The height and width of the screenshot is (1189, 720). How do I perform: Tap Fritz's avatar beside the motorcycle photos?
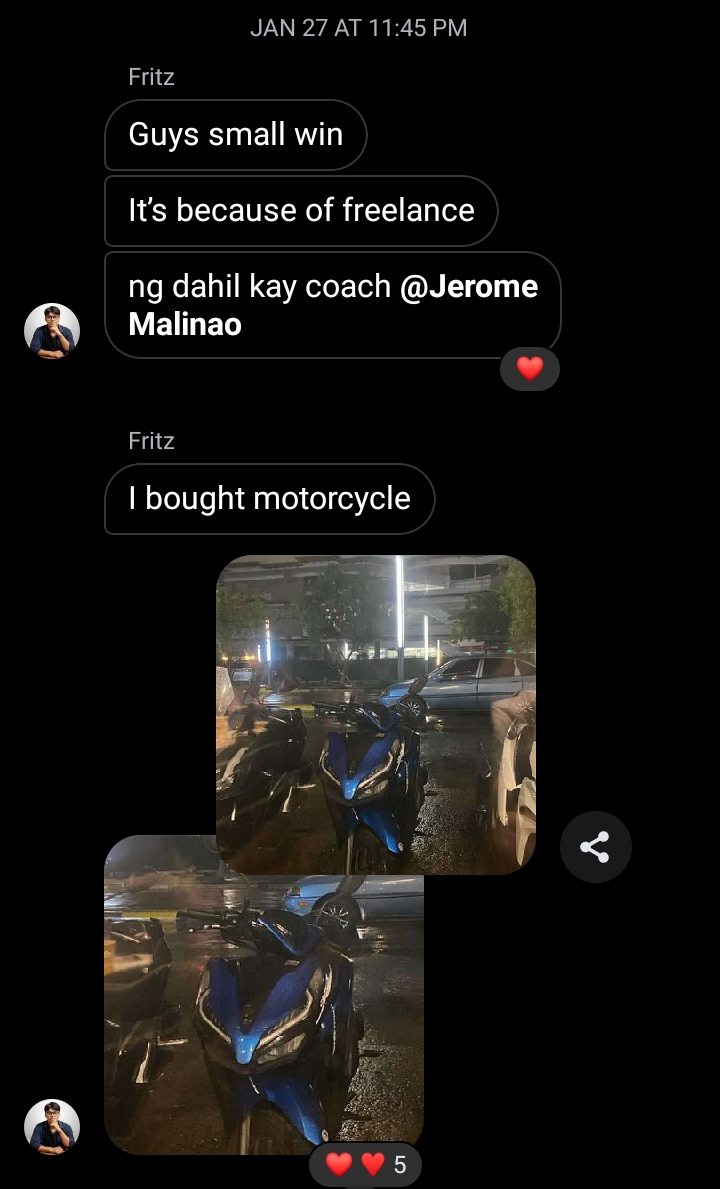coord(52,1127)
